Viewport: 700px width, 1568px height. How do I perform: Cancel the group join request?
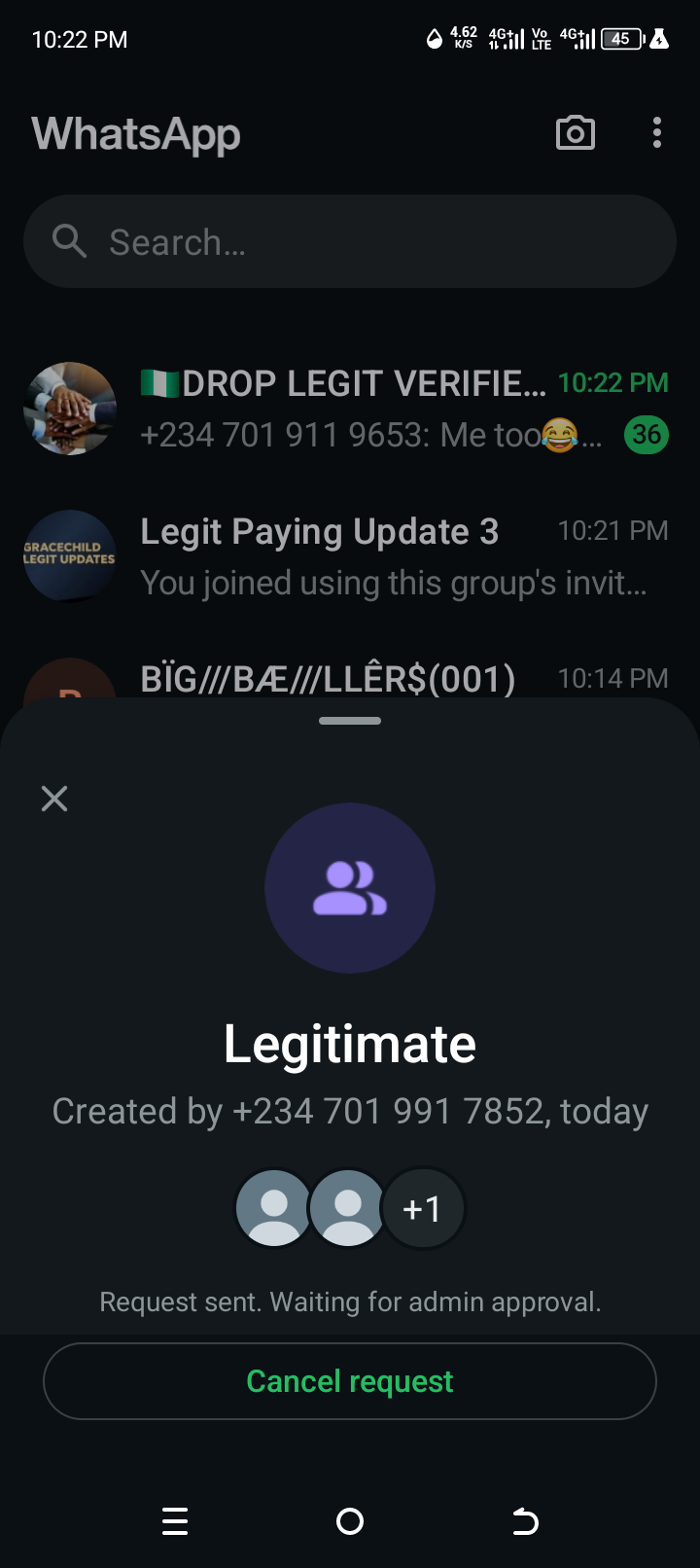click(x=350, y=1381)
